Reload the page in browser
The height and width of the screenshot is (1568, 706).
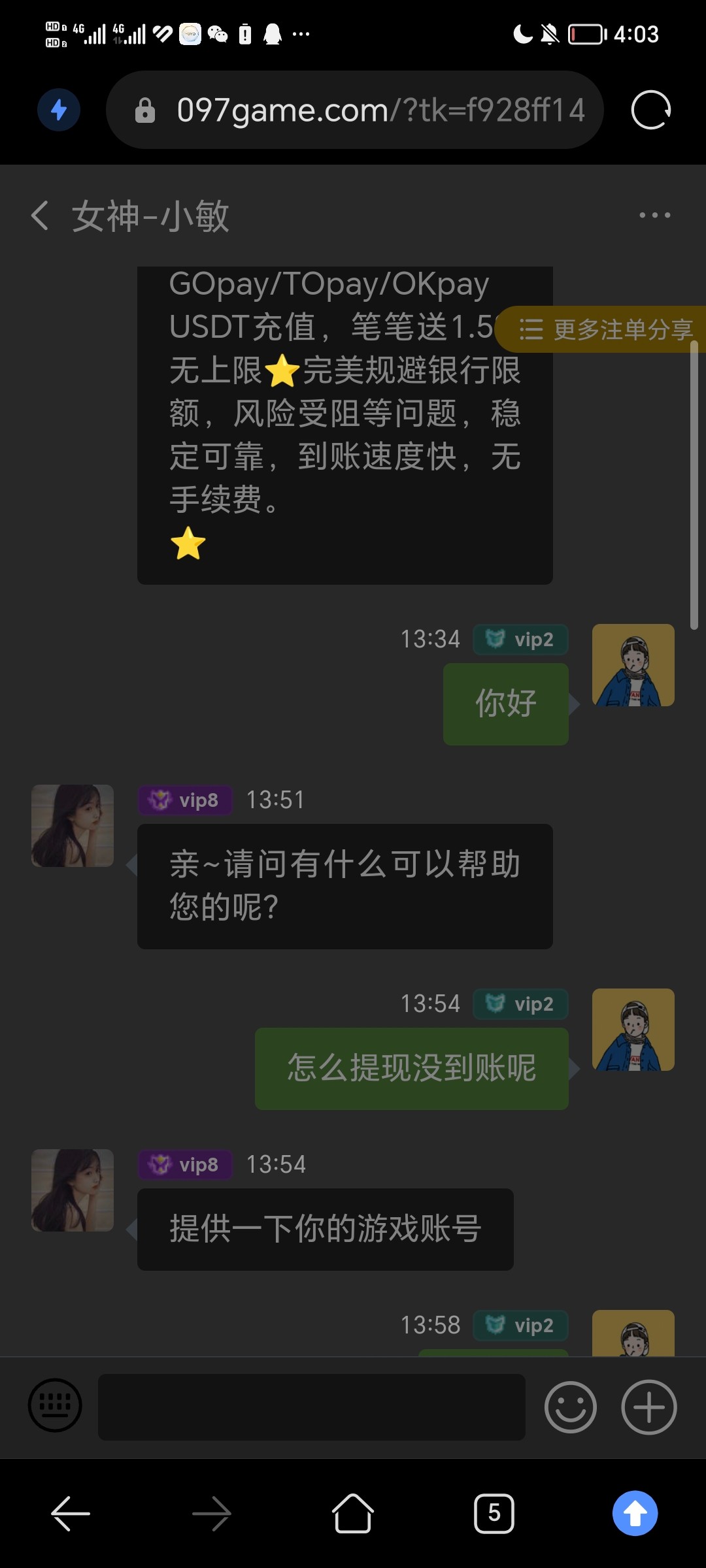(650, 110)
